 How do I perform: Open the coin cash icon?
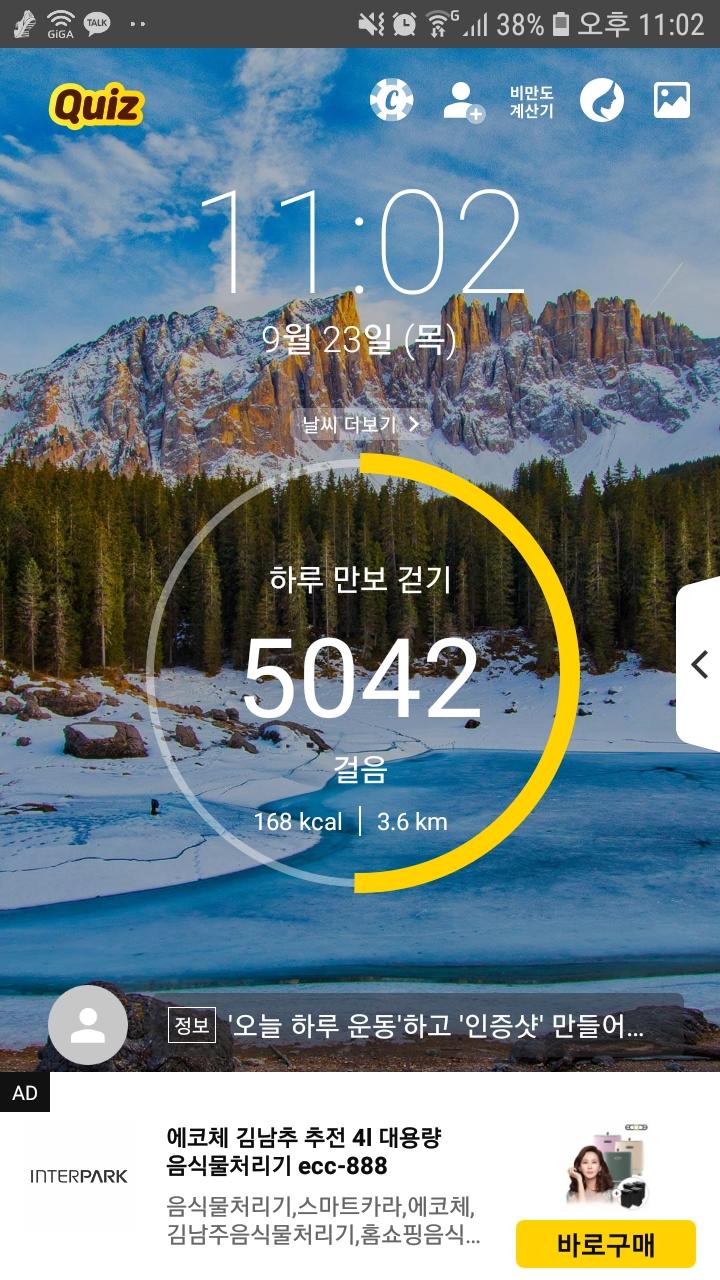(x=392, y=100)
